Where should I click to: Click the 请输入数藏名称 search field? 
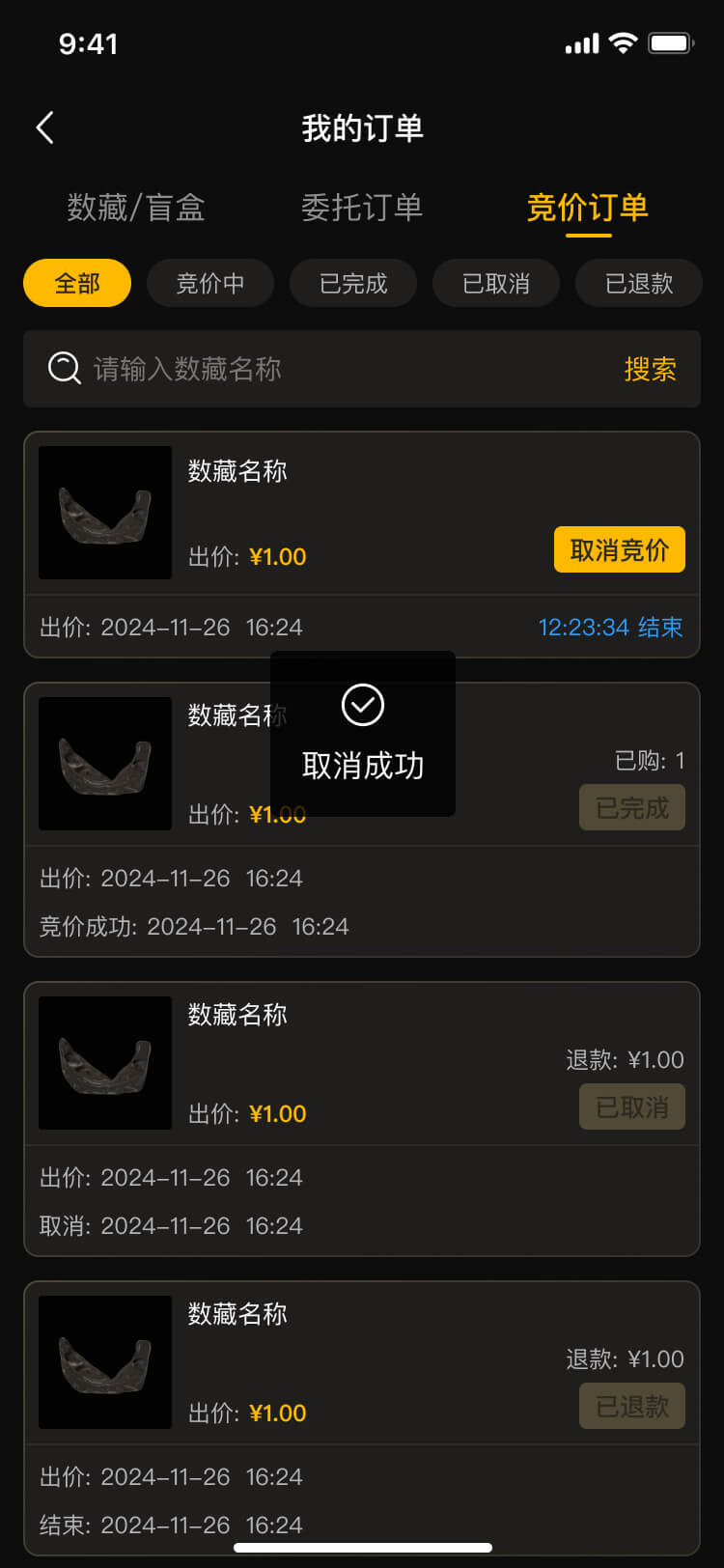coord(193,370)
